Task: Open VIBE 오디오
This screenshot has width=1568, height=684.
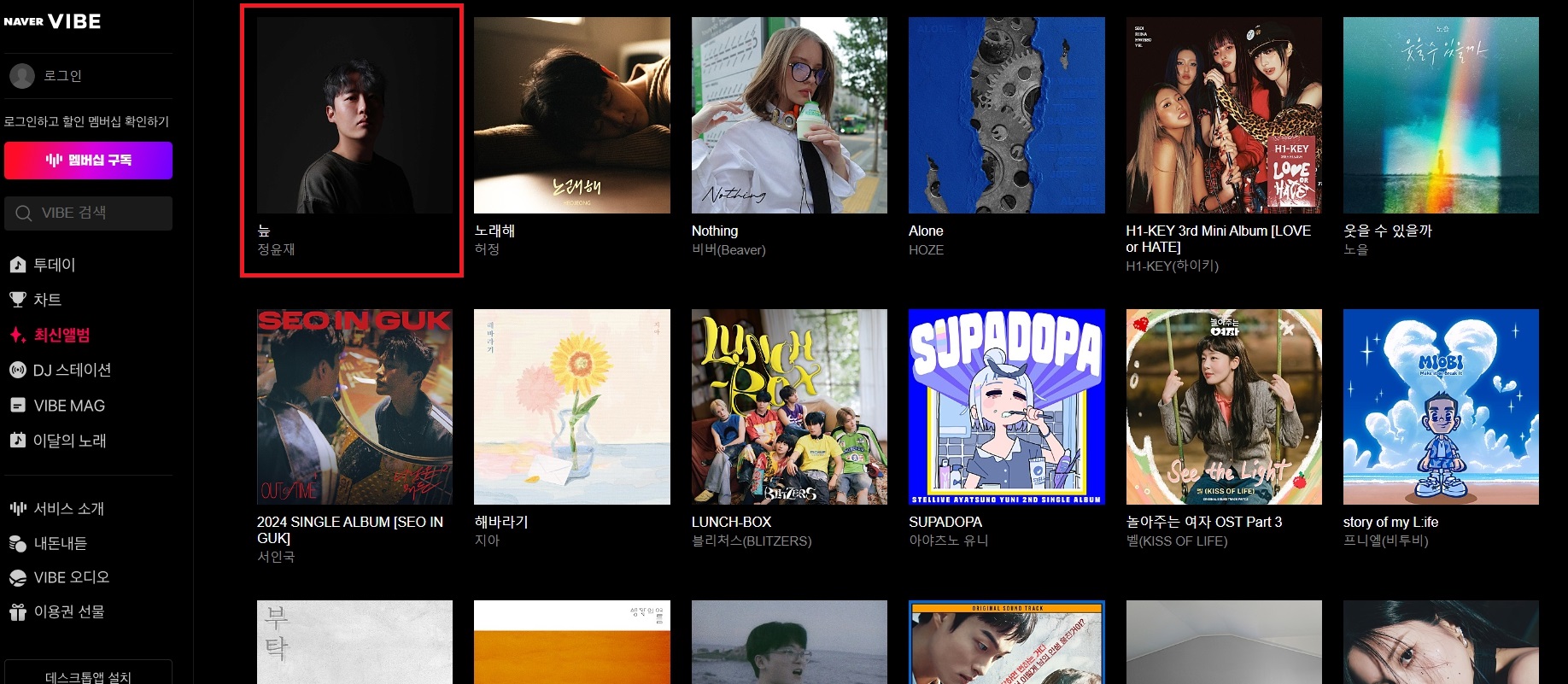Action: point(71,577)
